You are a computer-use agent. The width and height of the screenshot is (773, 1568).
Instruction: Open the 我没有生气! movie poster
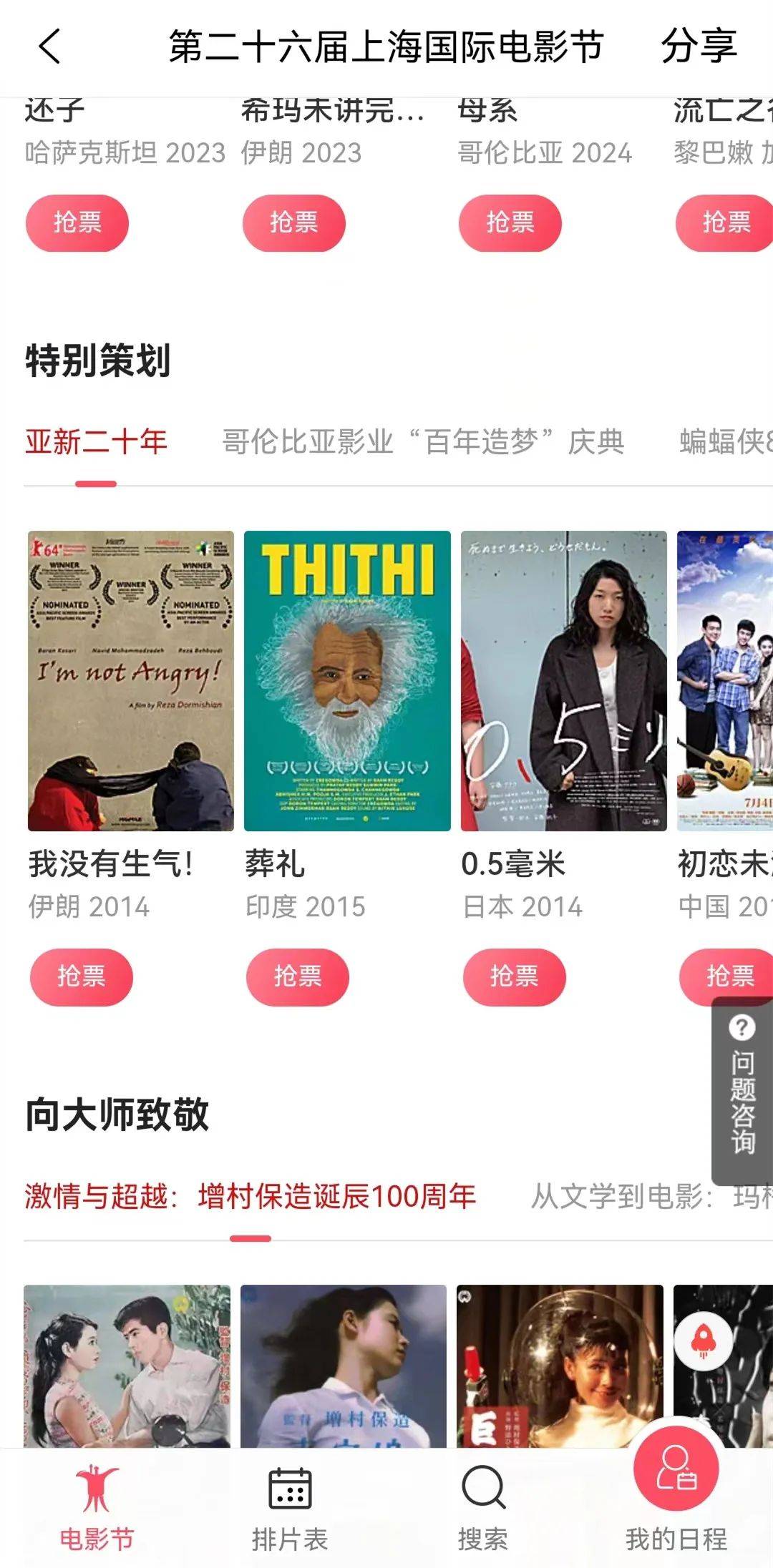[130, 680]
